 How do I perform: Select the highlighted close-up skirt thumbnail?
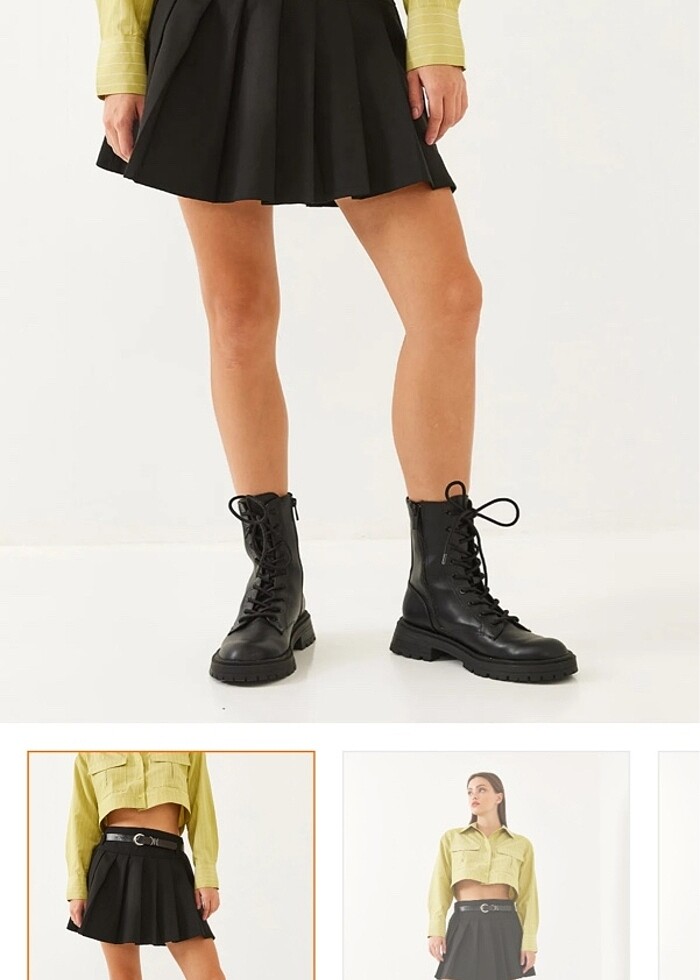171,865
